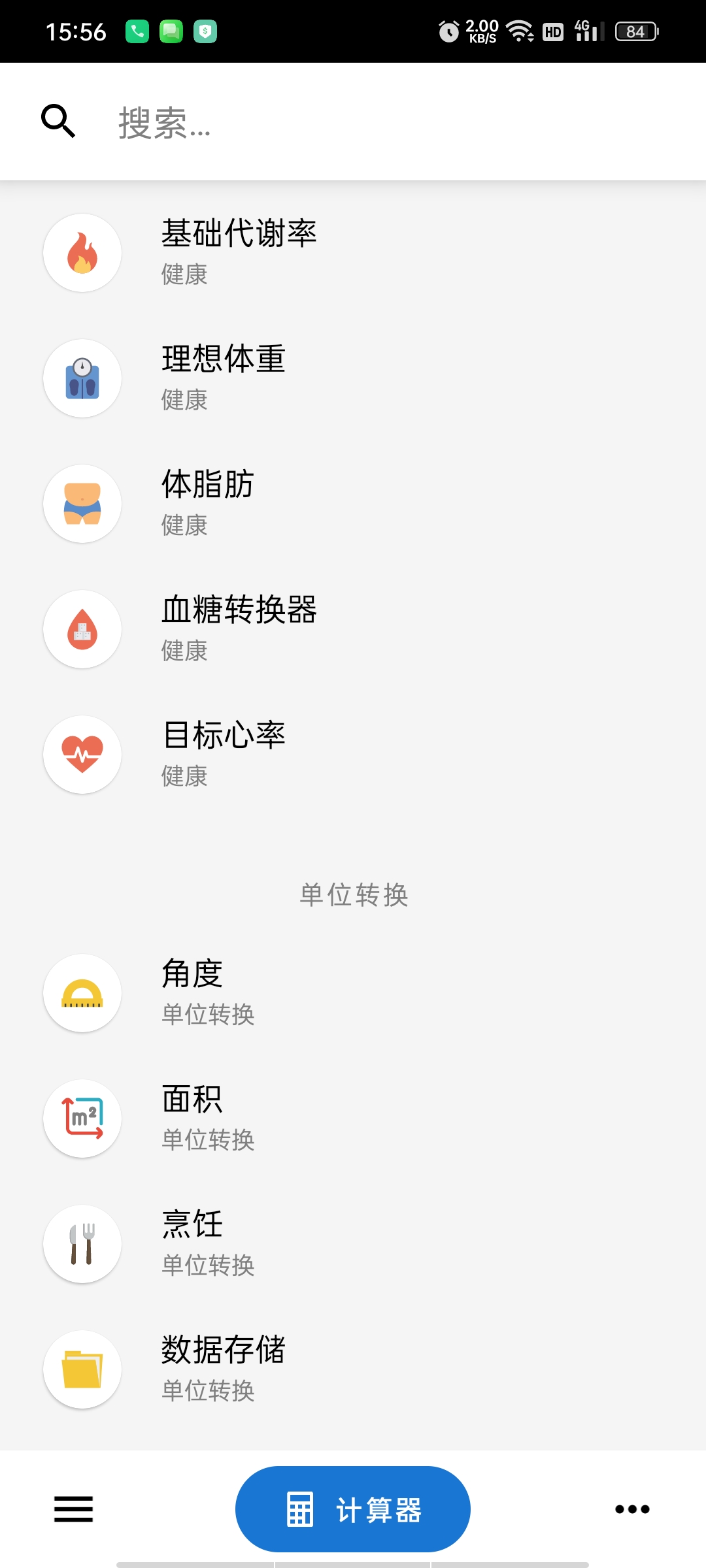
Task: Open the 面积 unit converter
Action: (x=353, y=1119)
